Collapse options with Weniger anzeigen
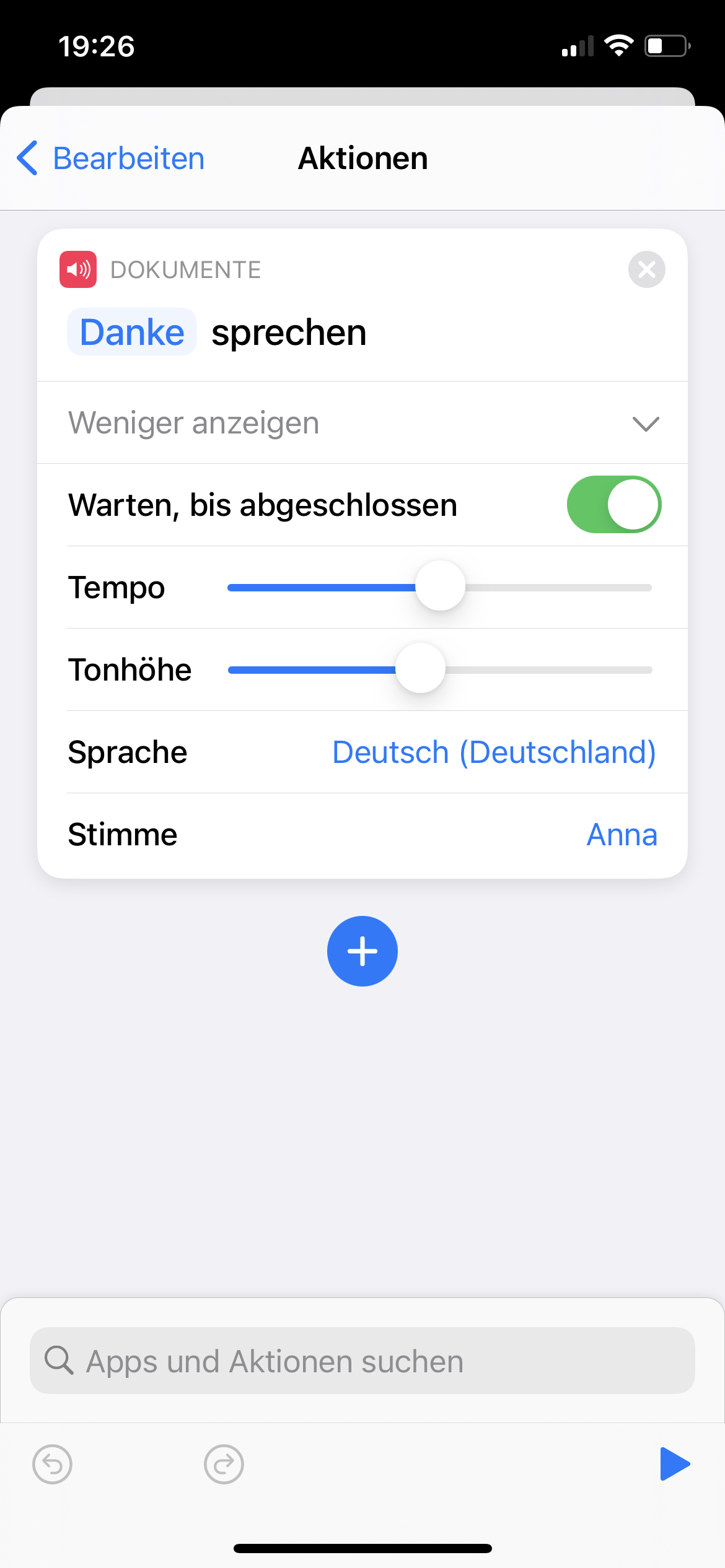Screen dimensions: 725x1568 [x=362, y=423]
